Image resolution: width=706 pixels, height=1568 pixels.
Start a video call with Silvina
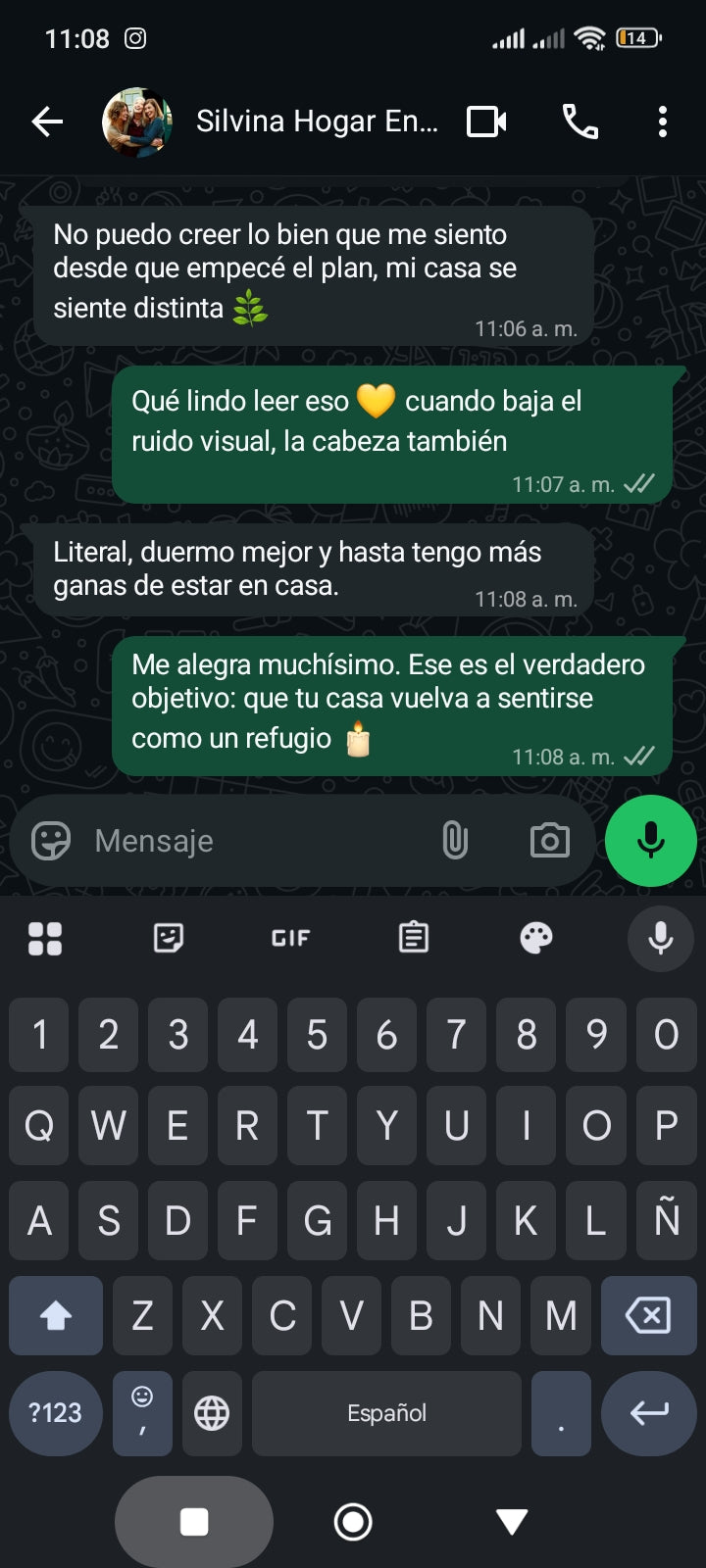486,122
